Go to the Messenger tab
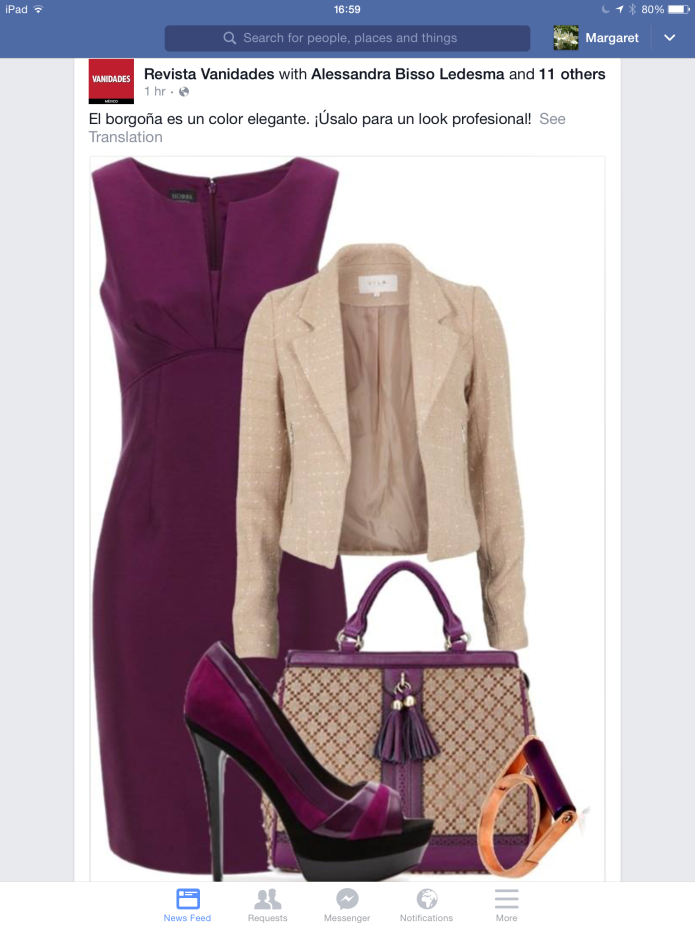This screenshot has width=695, height=927. click(x=347, y=904)
